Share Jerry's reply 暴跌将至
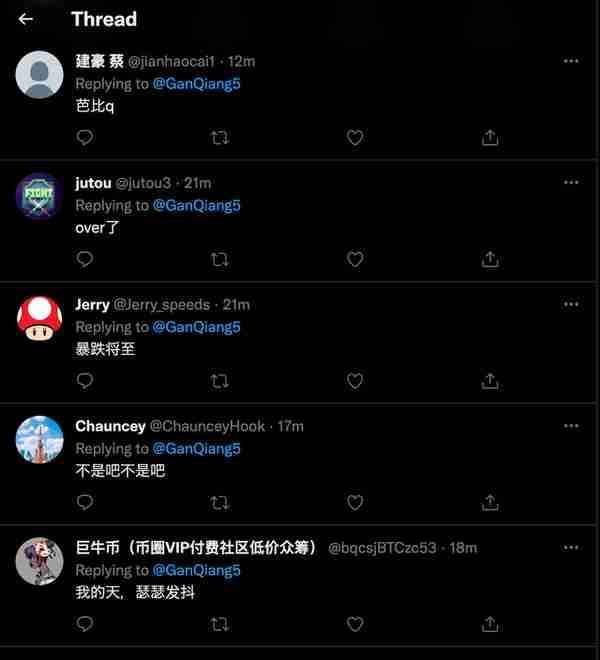This screenshot has height=660, width=600. 490,381
